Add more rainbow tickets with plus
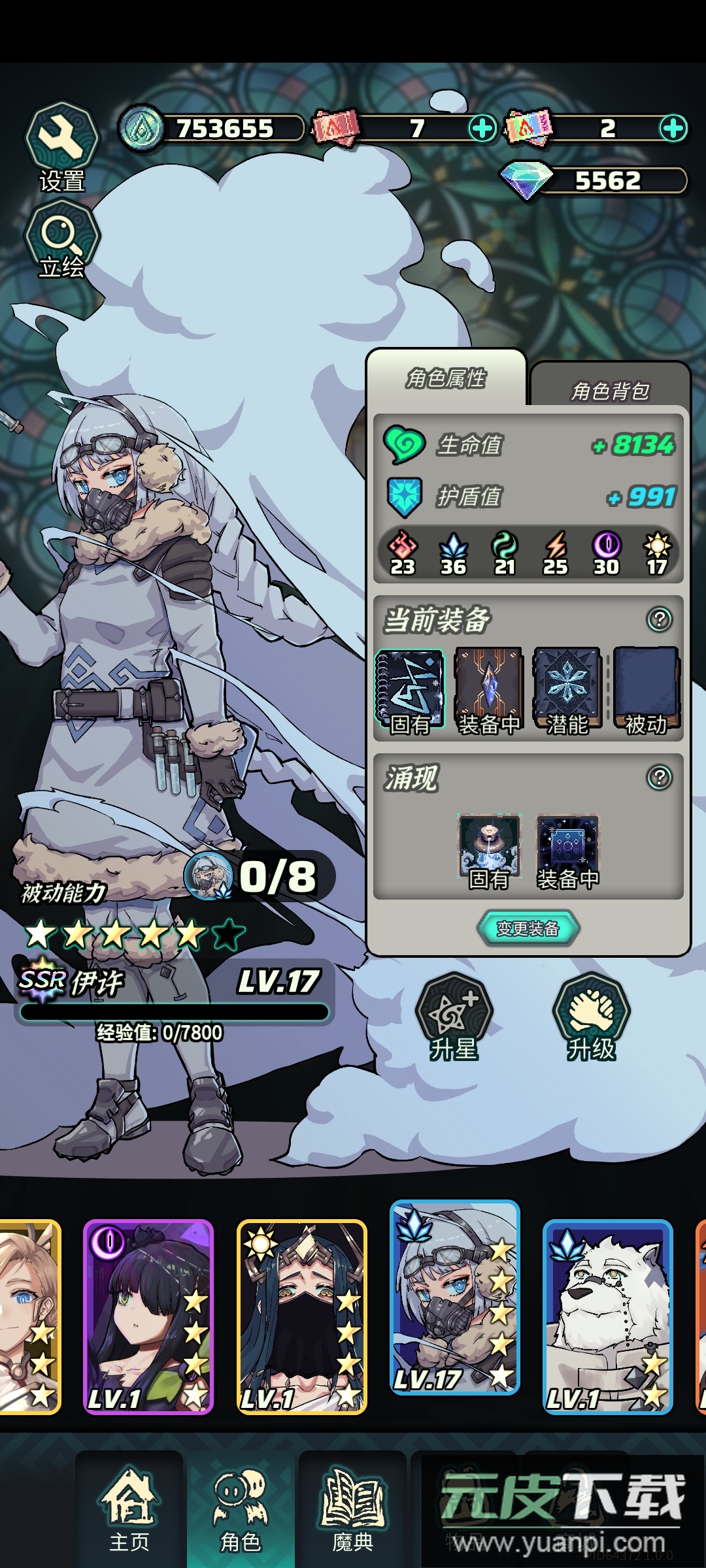Screen dimensions: 706x1568 pos(673,128)
